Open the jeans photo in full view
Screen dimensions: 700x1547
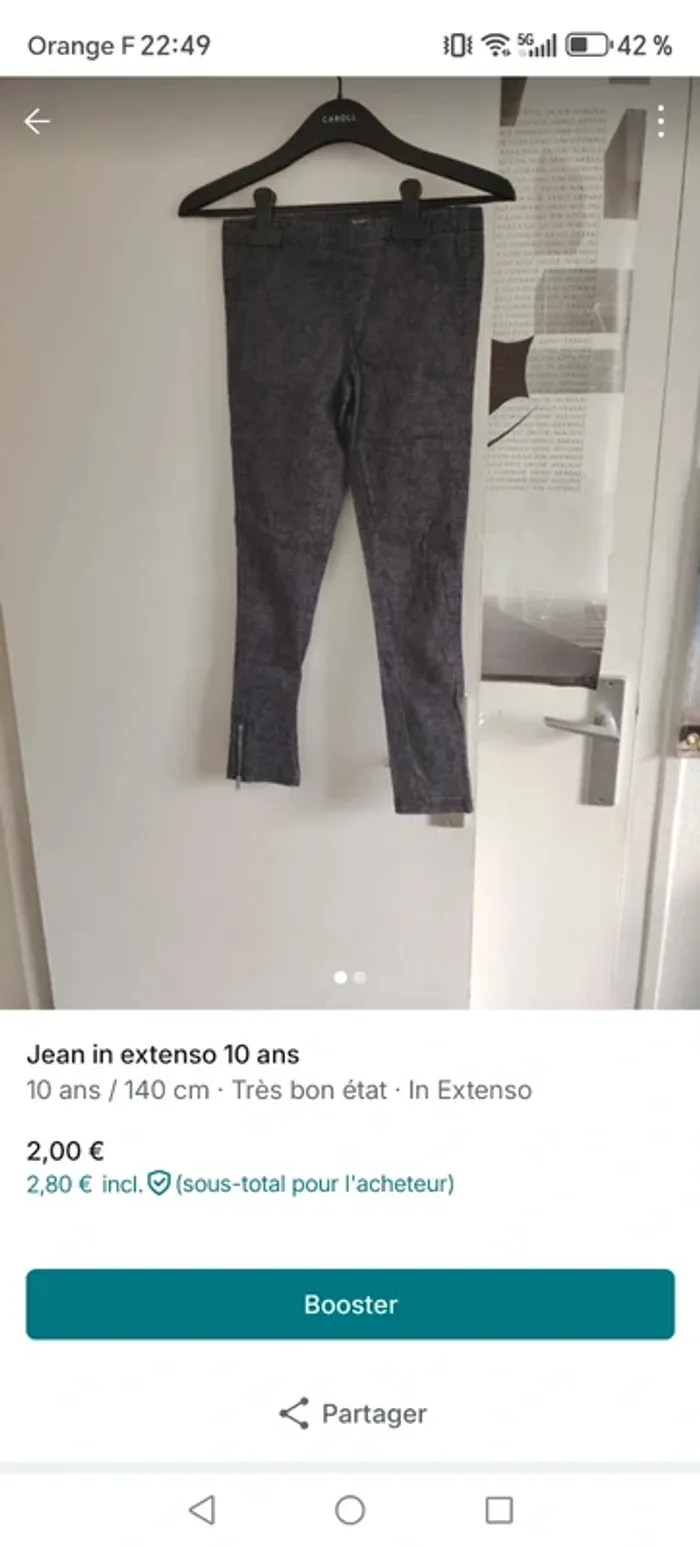[x=350, y=500]
